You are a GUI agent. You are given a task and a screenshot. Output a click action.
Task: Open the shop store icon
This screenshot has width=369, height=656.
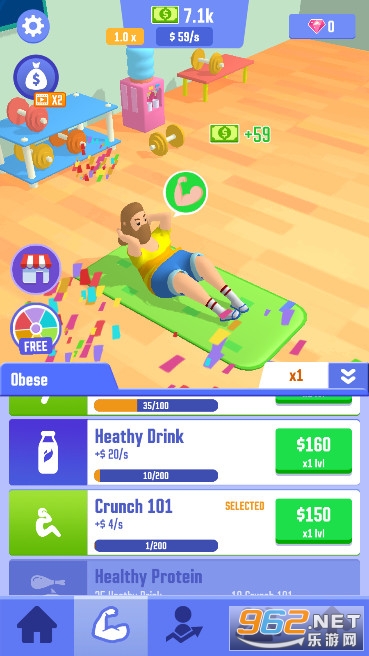pos(36,269)
